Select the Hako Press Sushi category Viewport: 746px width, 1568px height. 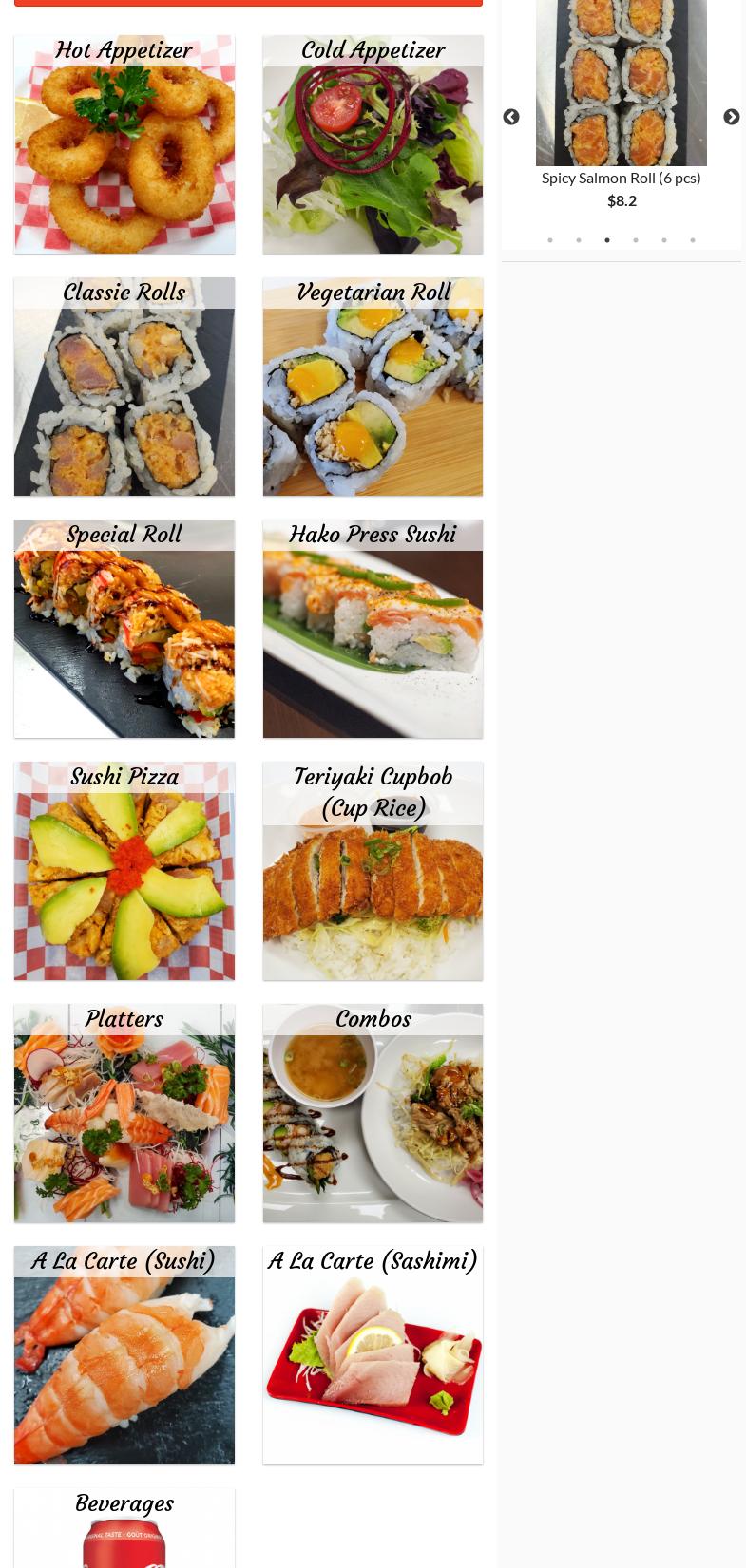(373, 629)
